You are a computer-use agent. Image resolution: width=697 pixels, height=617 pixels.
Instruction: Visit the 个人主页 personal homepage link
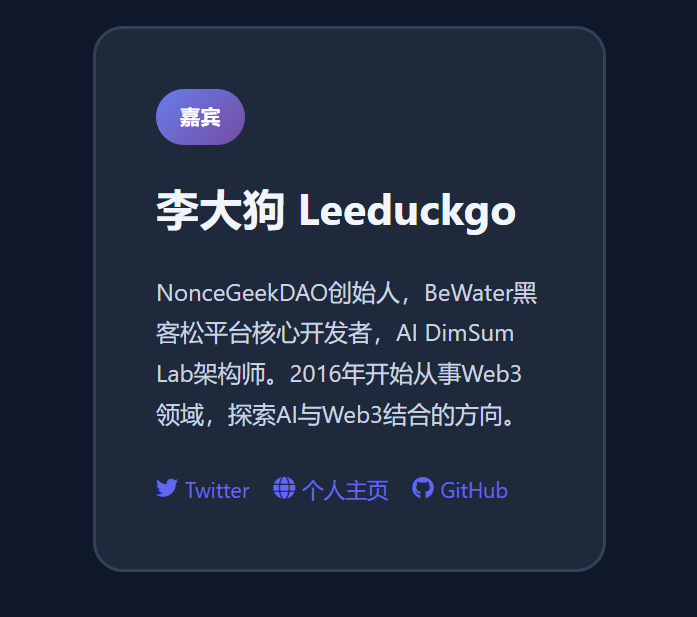(331, 490)
